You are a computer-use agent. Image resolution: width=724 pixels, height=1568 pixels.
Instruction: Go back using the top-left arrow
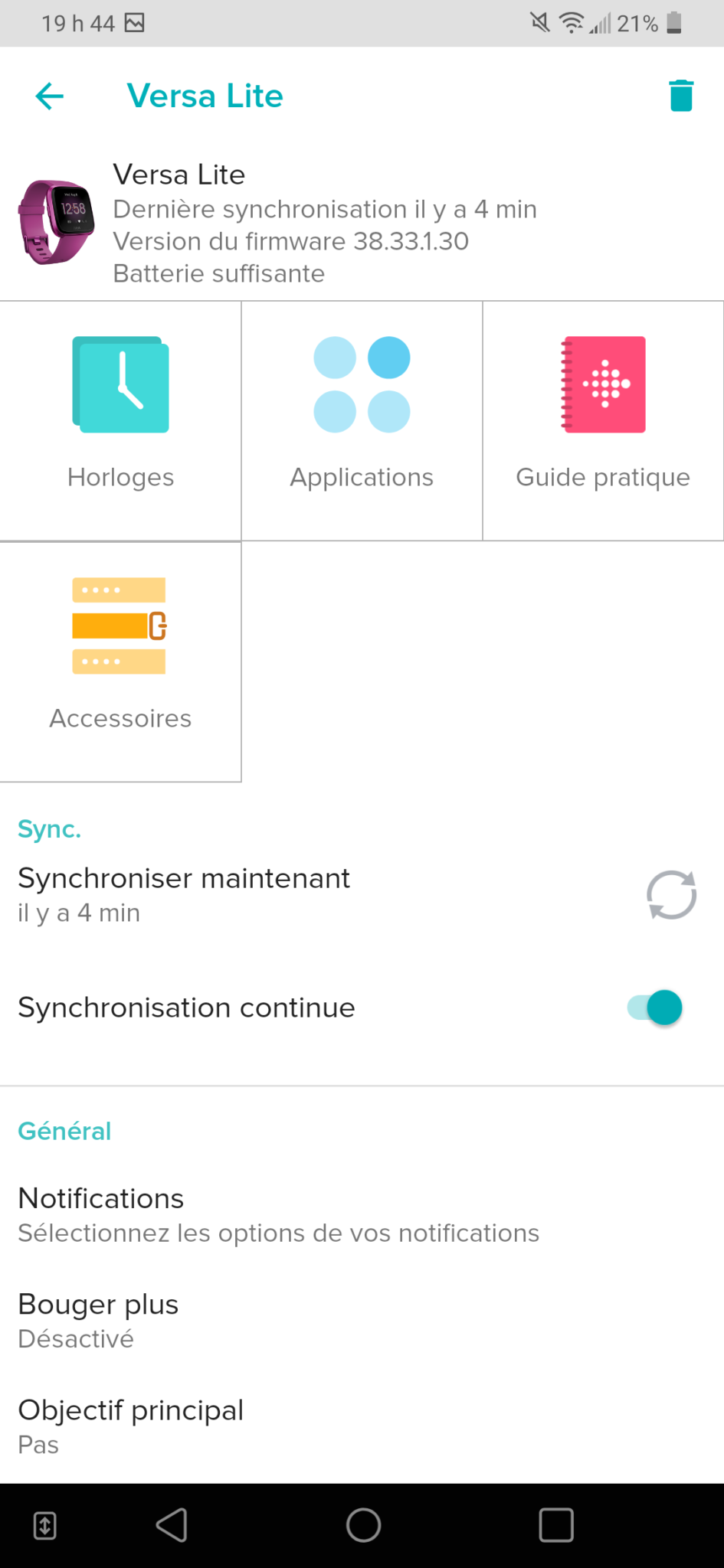(50, 96)
